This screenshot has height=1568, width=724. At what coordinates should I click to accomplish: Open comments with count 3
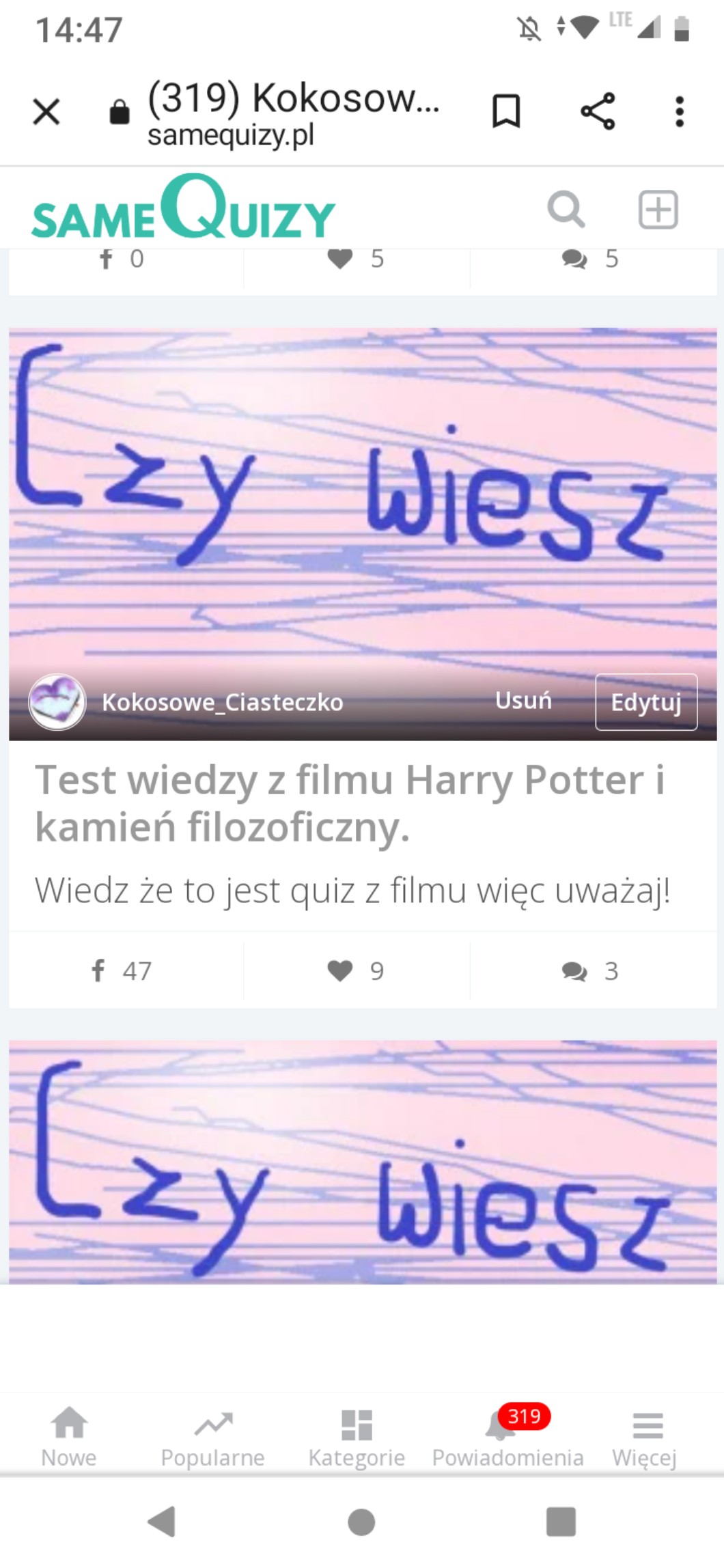pos(590,970)
